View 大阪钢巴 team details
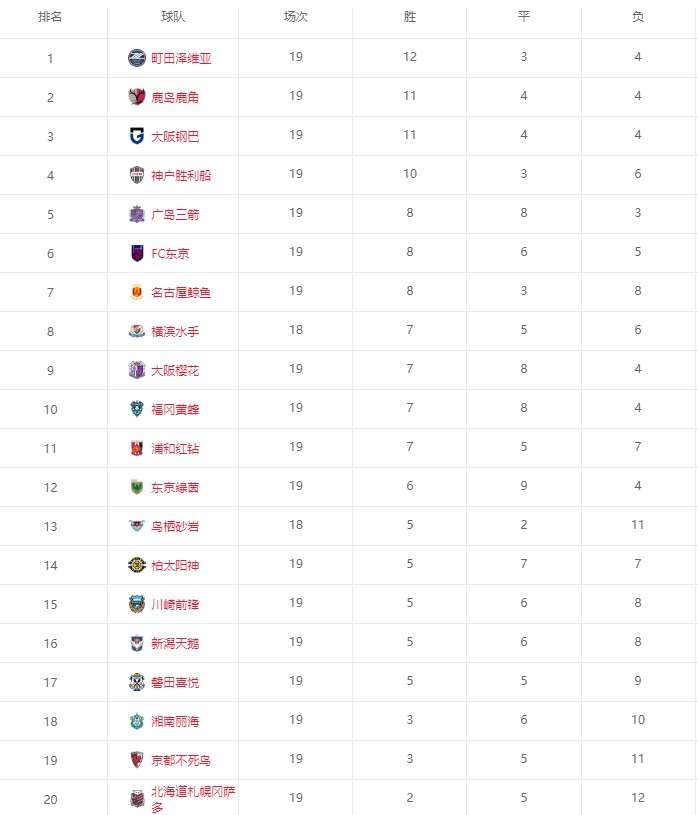Screen dimensions: 698x815 click(175, 136)
